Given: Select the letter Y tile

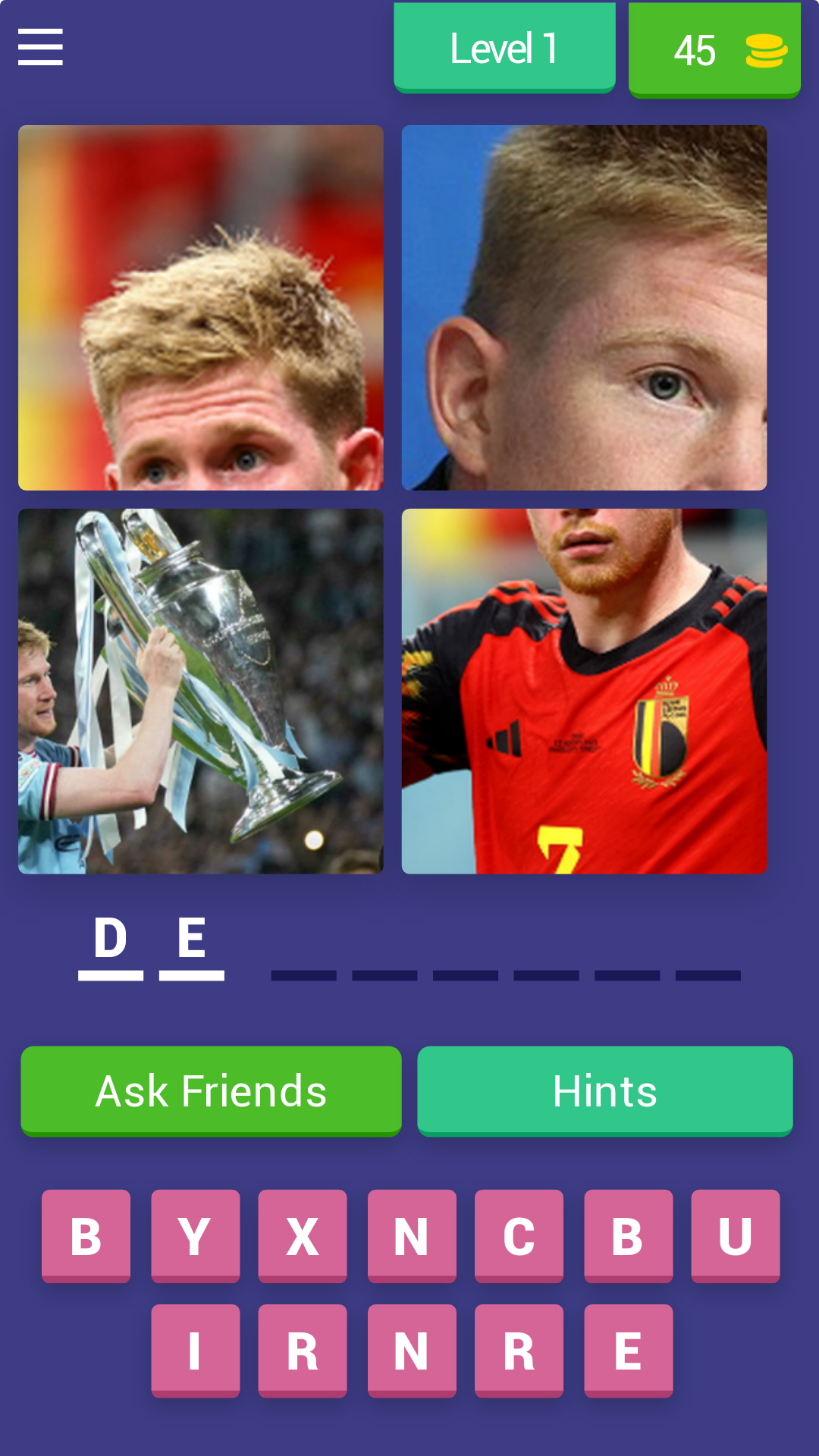Looking at the screenshot, I should coord(195,1235).
